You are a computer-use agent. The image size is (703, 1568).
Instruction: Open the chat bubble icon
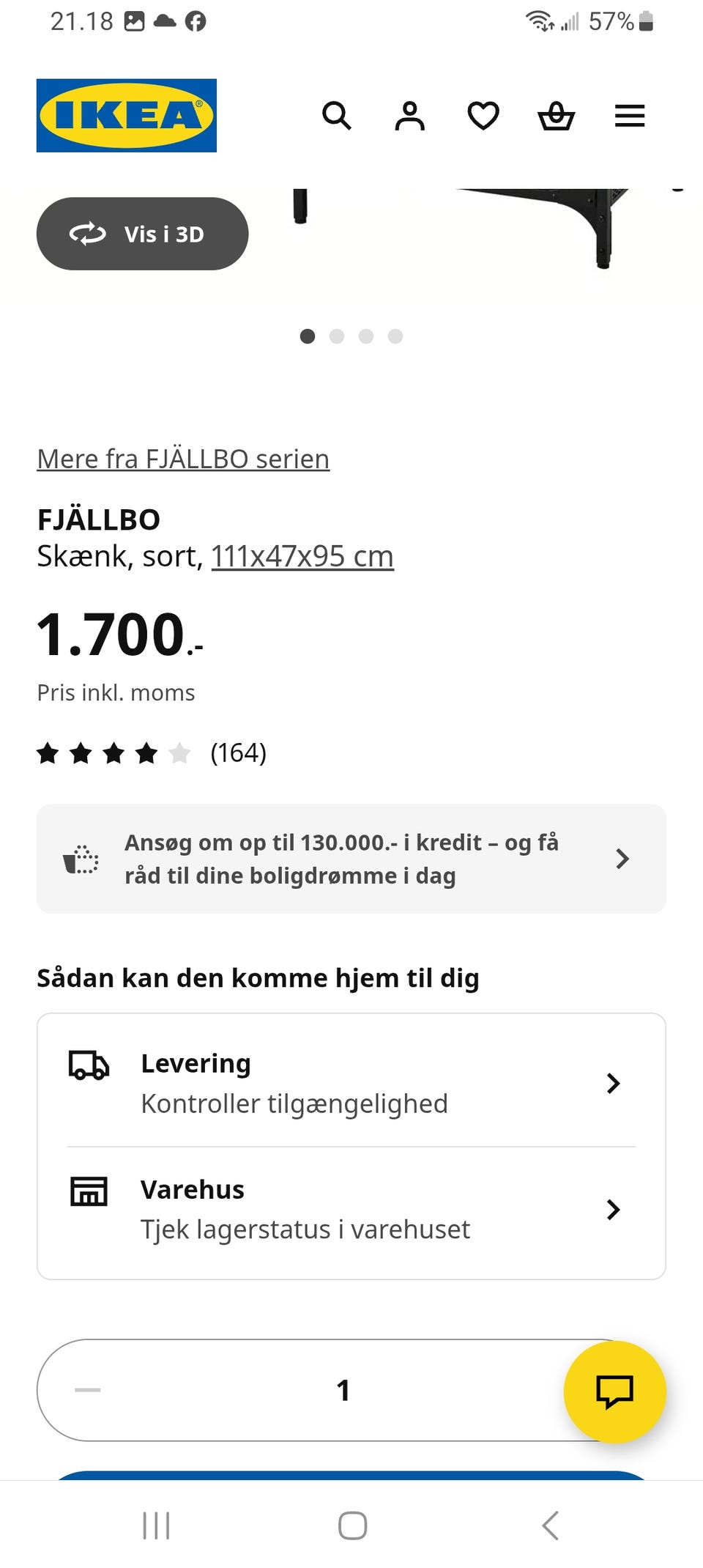615,1391
